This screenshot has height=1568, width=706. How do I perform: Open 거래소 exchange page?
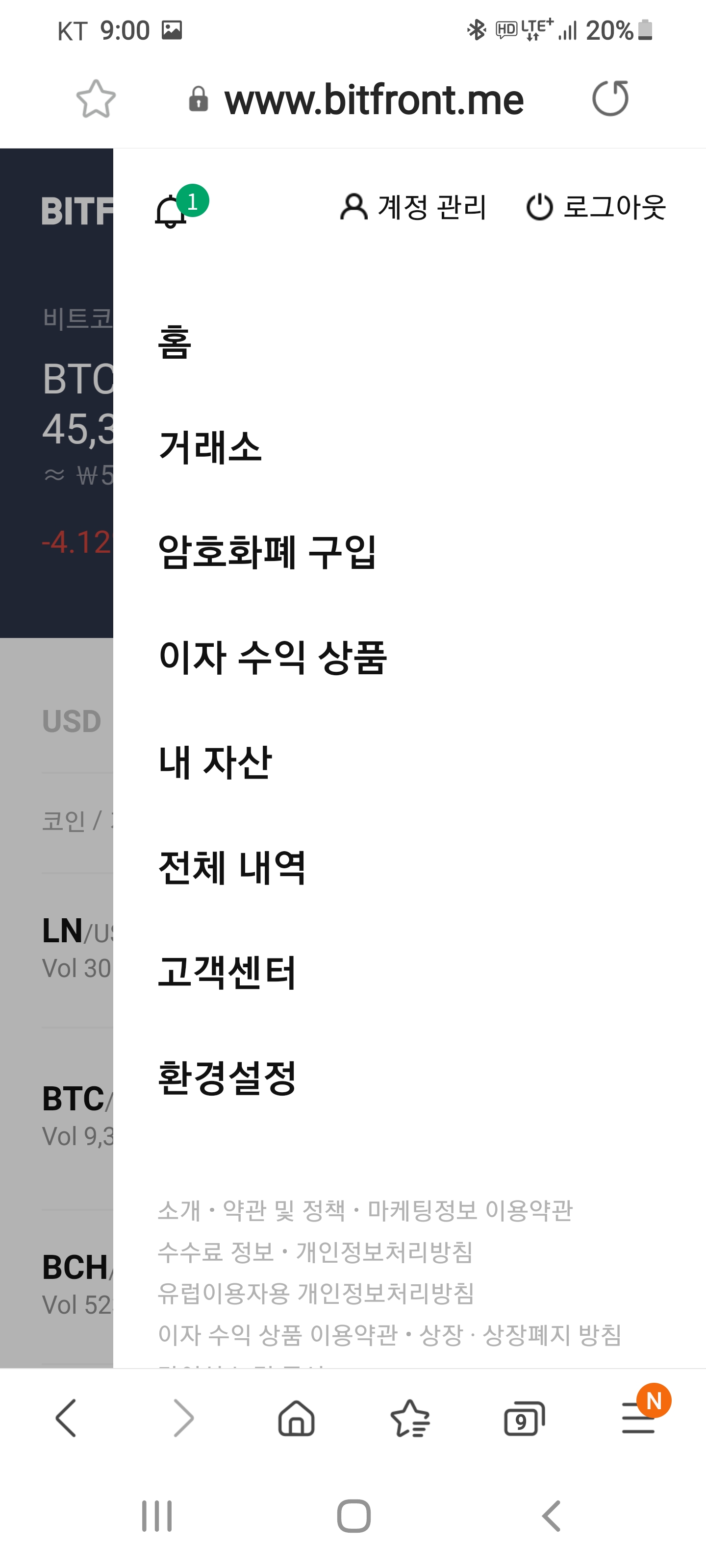pos(210,447)
